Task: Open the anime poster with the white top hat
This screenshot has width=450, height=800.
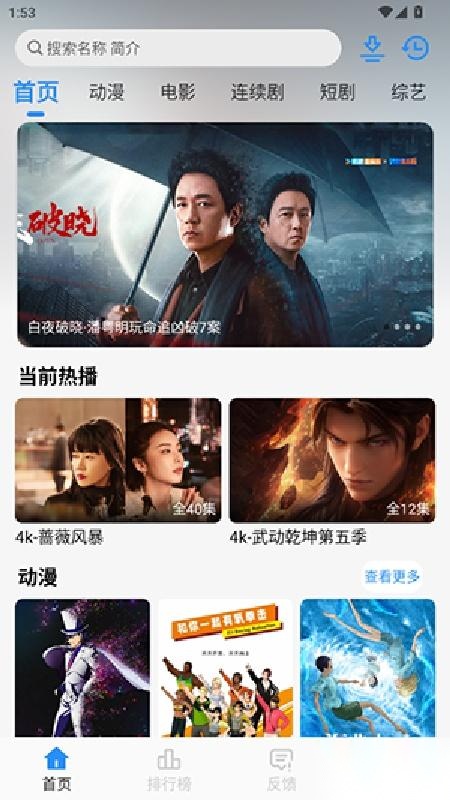Action: tap(82, 668)
